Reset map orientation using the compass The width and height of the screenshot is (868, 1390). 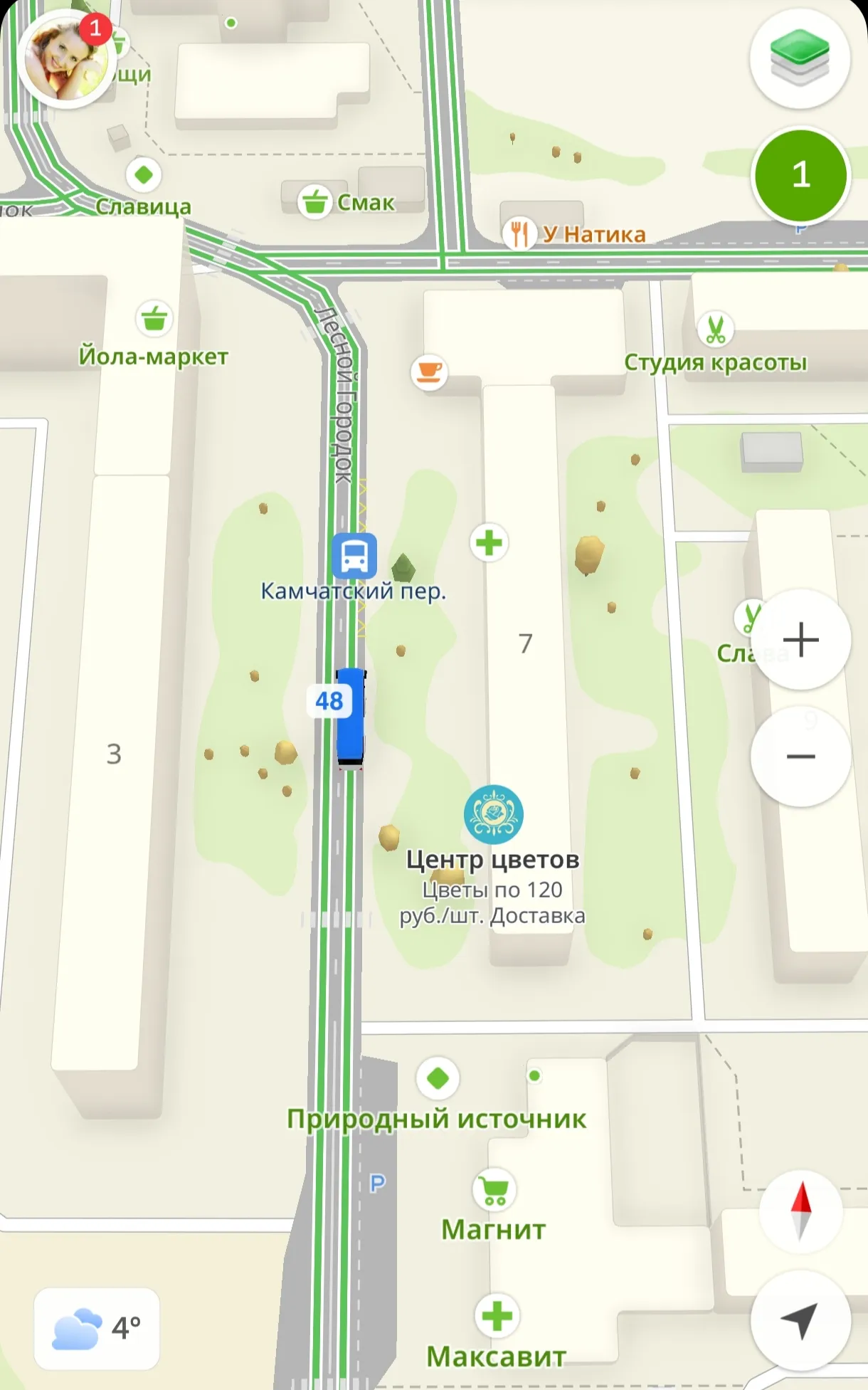point(800,1211)
